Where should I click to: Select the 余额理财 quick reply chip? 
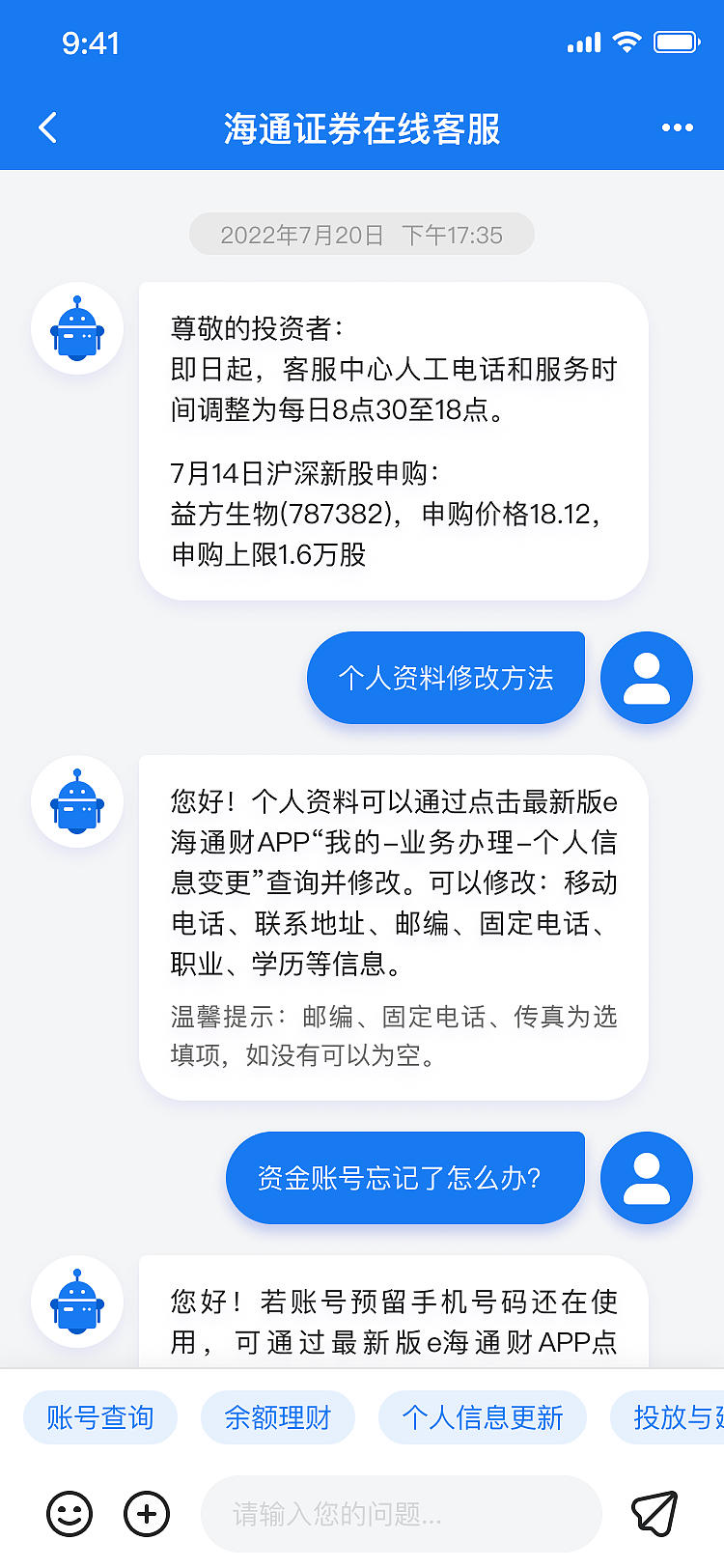[278, 1417]
